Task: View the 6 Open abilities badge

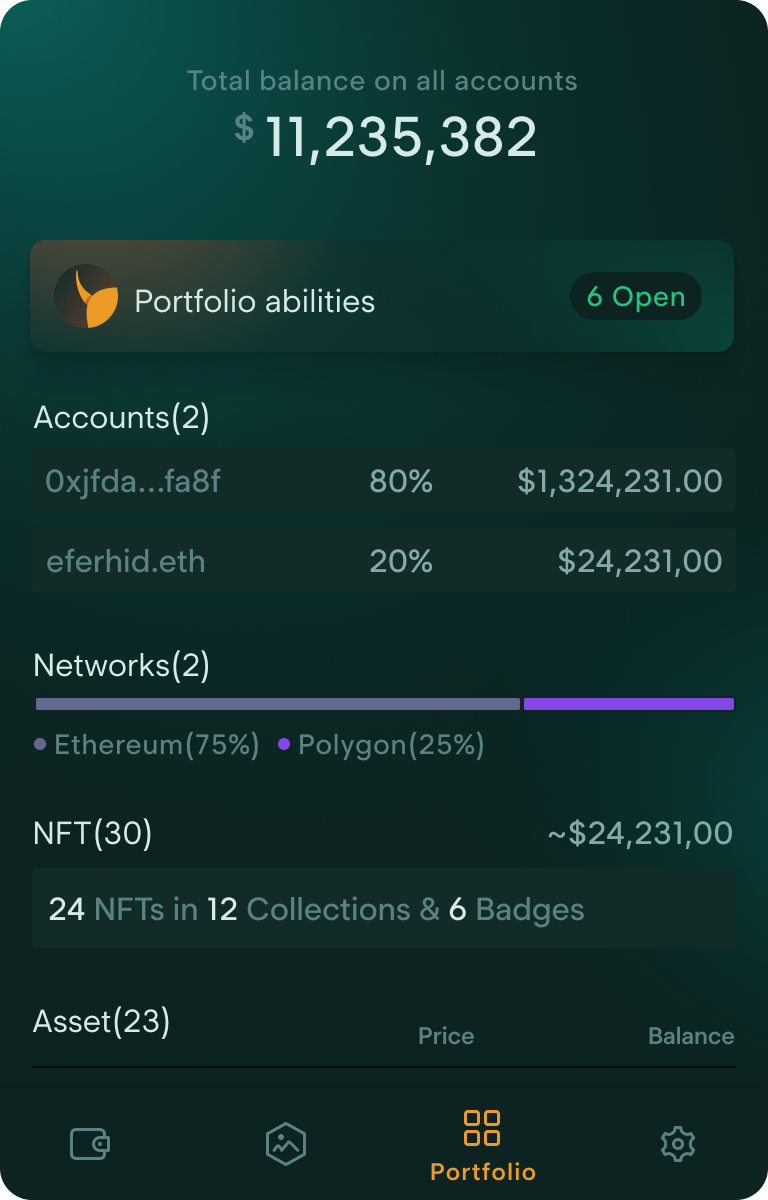Action: point(636,297)
